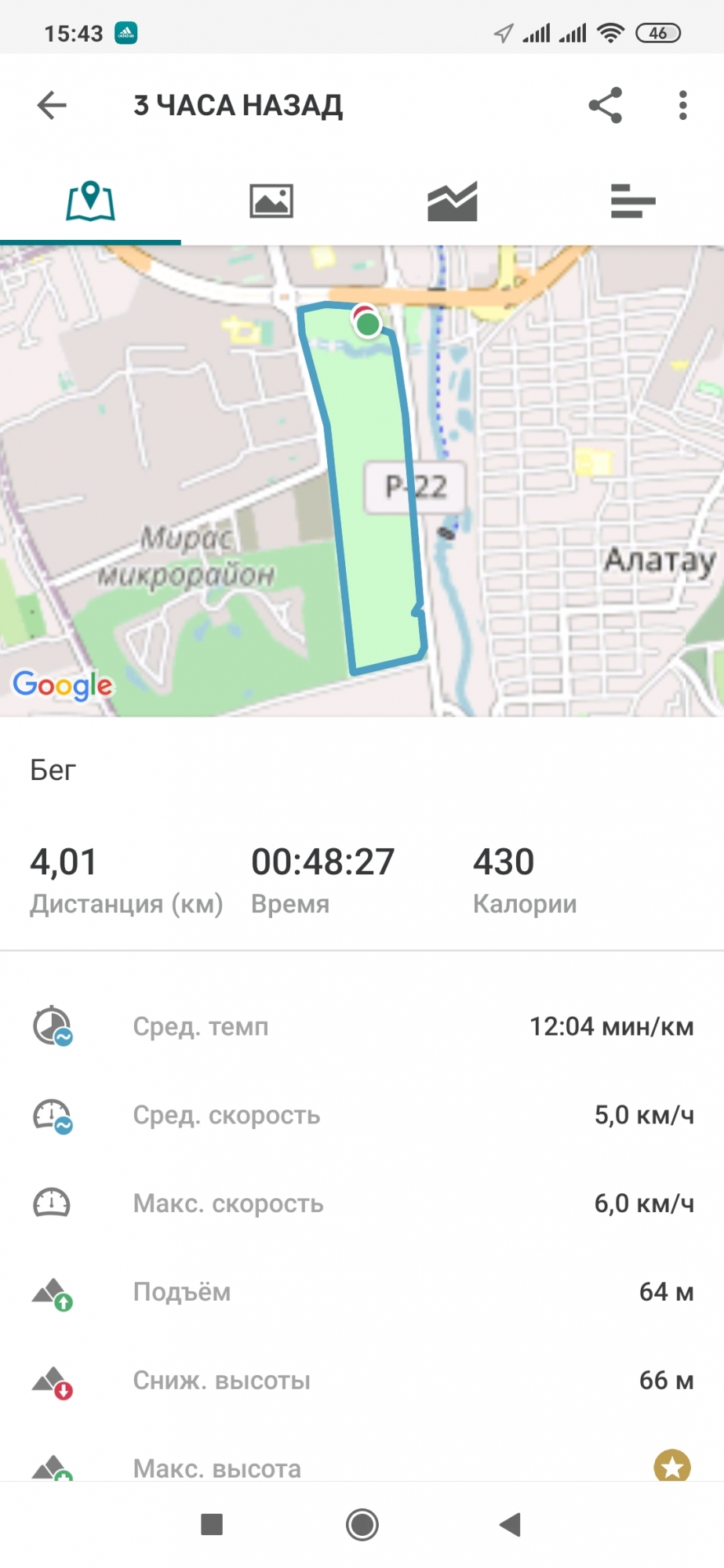Select the map overview tab

pyautogui.click(x=90, y=201)
